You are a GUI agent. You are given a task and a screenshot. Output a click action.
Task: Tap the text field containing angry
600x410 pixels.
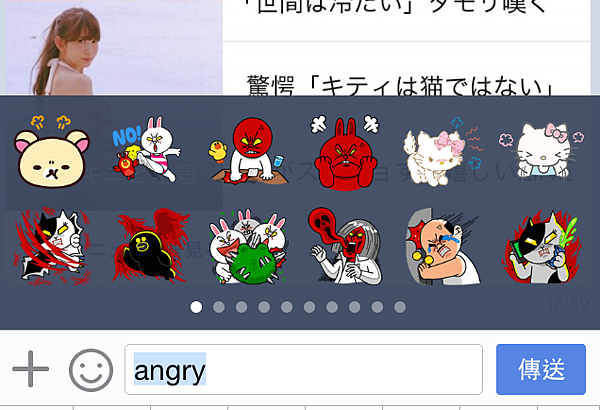303,371
